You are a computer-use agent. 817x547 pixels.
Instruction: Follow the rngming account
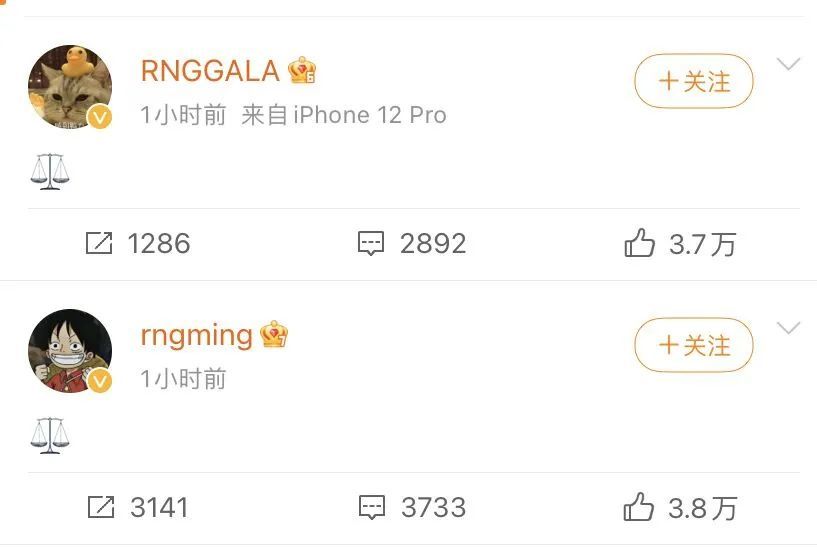693,345
